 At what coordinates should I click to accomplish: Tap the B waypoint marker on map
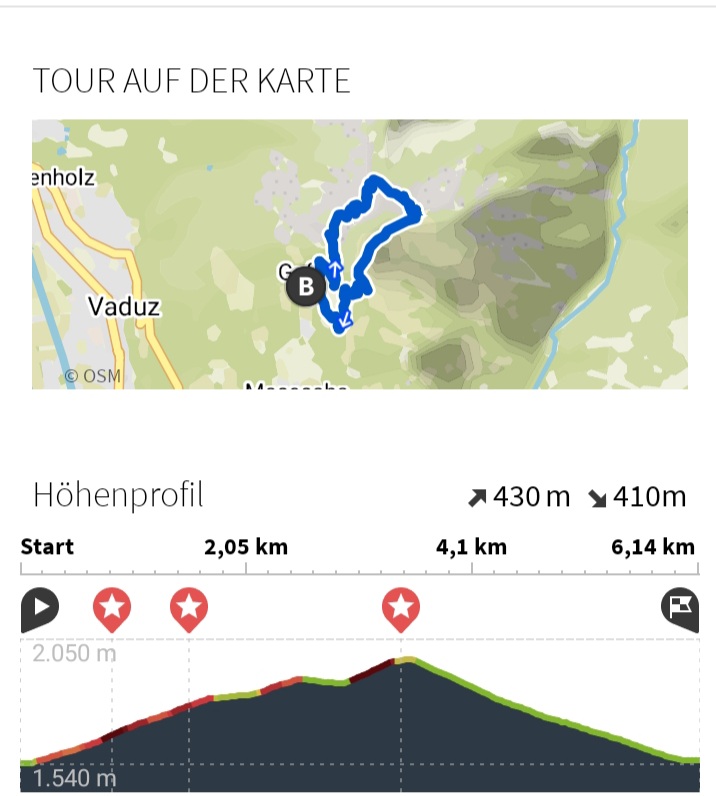click(x=306, y=288)
